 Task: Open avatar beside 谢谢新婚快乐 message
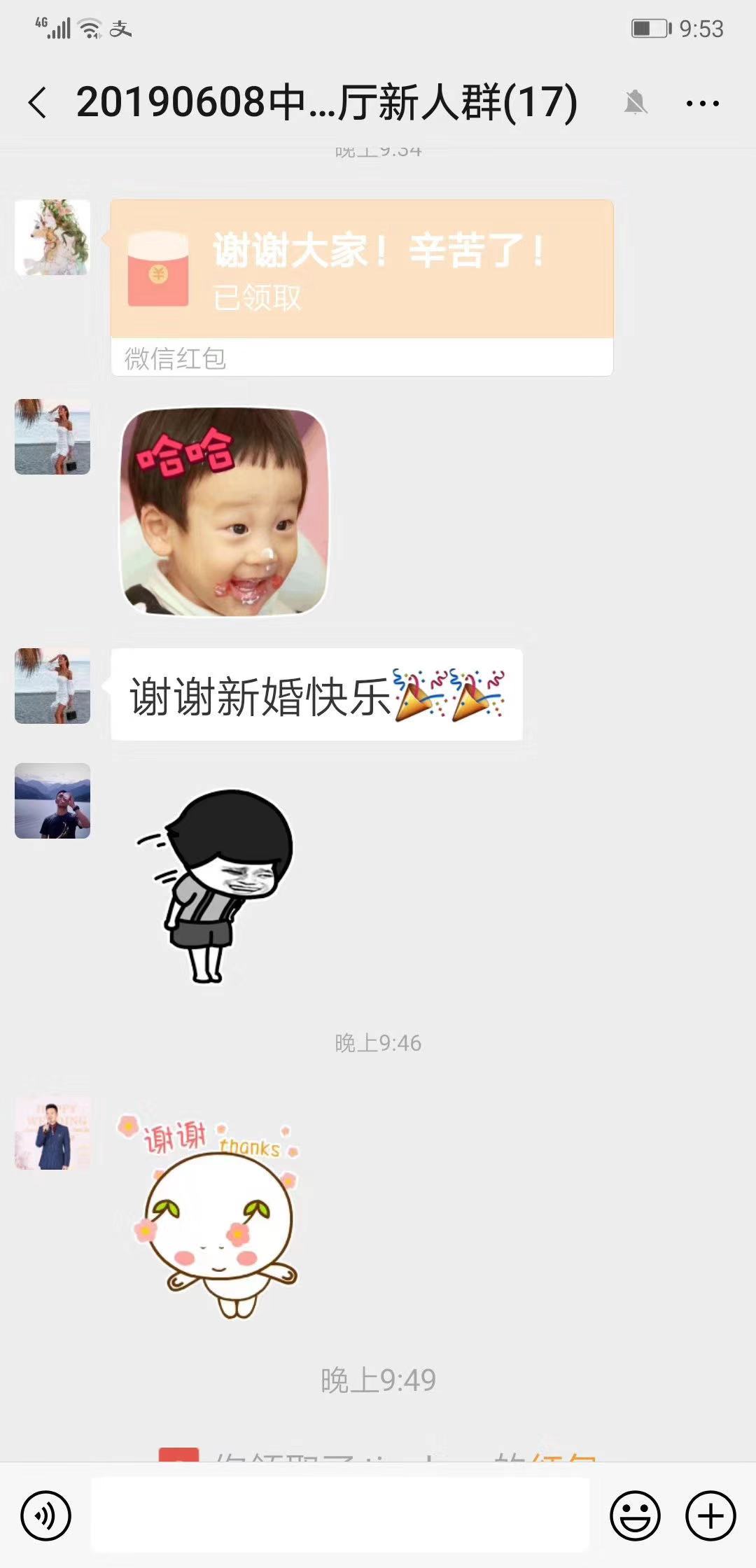pyautogui.click(x=52, y=686)
